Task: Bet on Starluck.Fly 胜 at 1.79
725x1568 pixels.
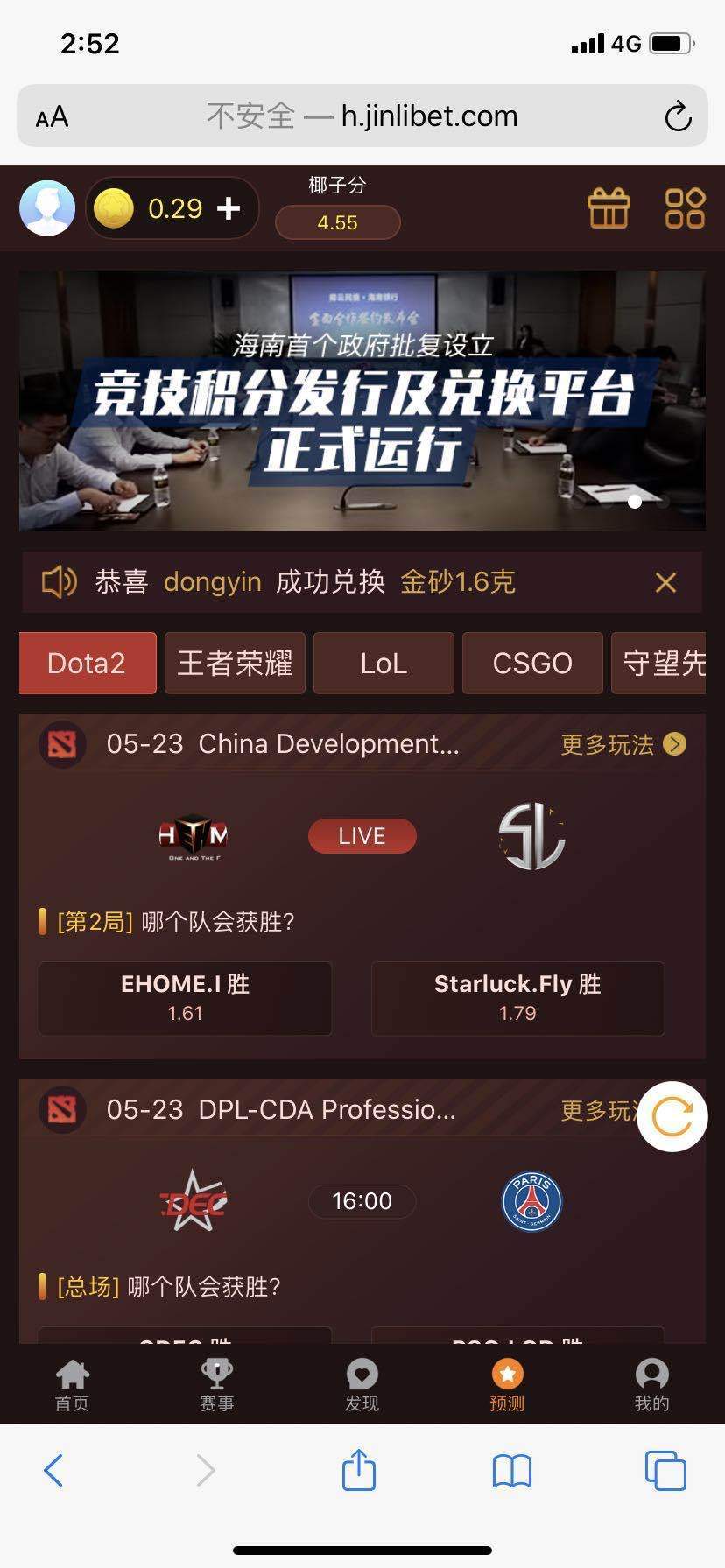Action: coord(517,998)
